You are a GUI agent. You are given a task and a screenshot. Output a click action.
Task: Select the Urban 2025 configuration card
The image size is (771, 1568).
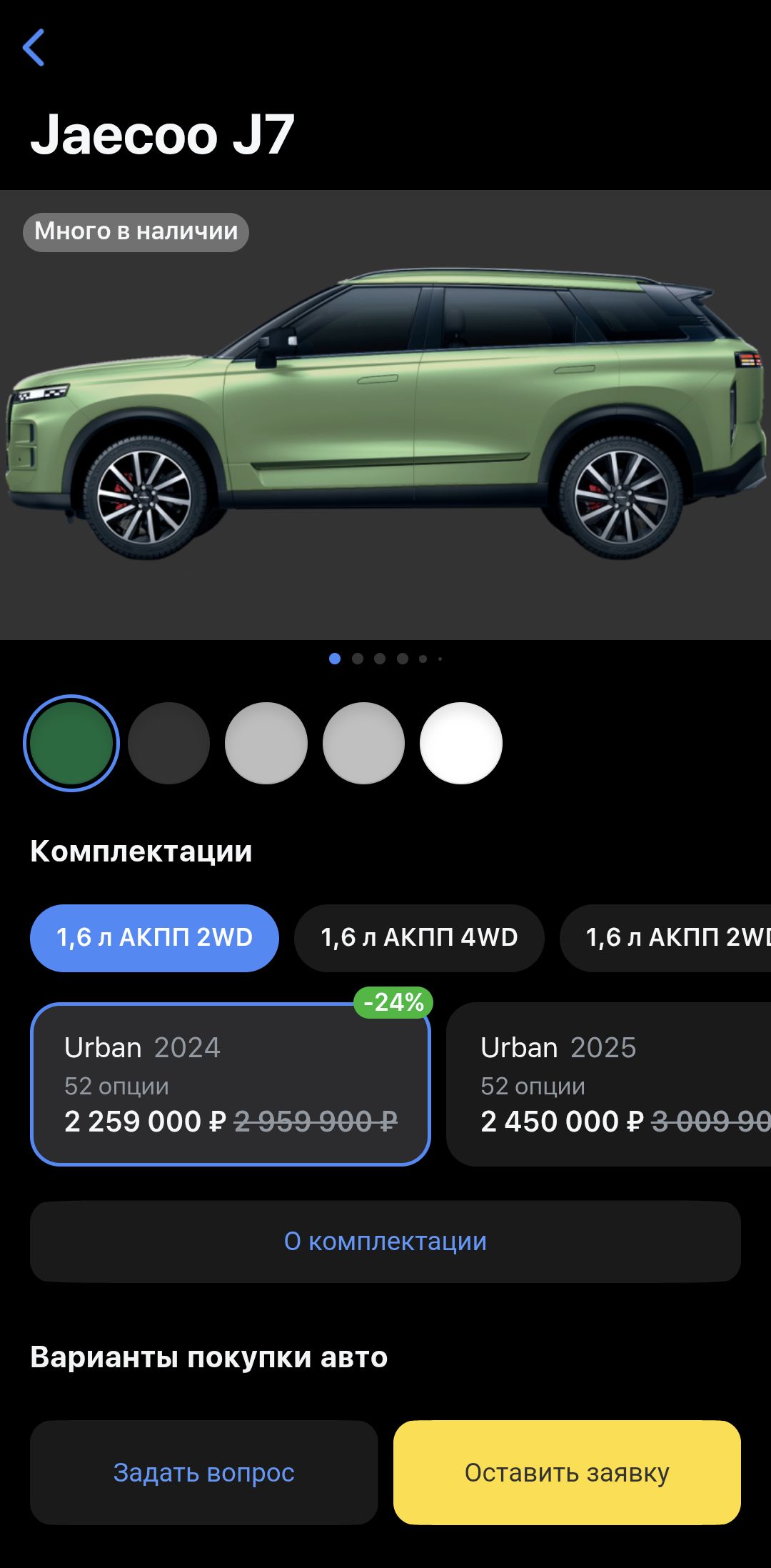[608, 1084]
